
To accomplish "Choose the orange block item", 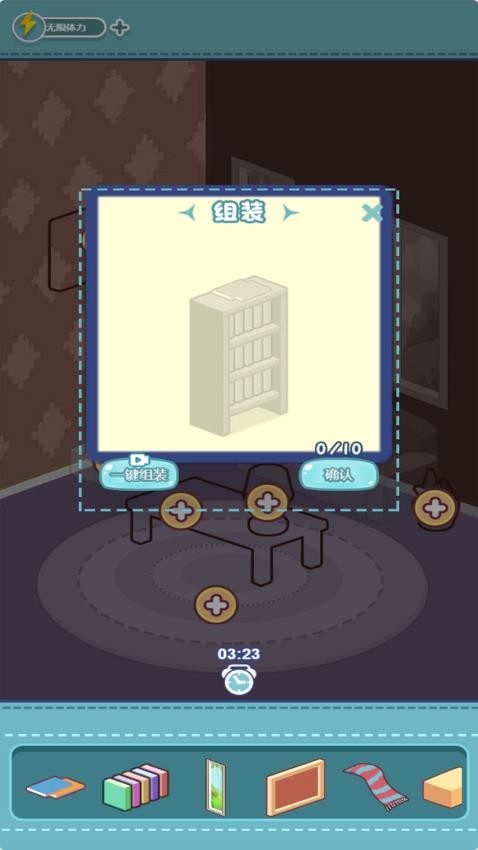I will (x=443, y=787).
